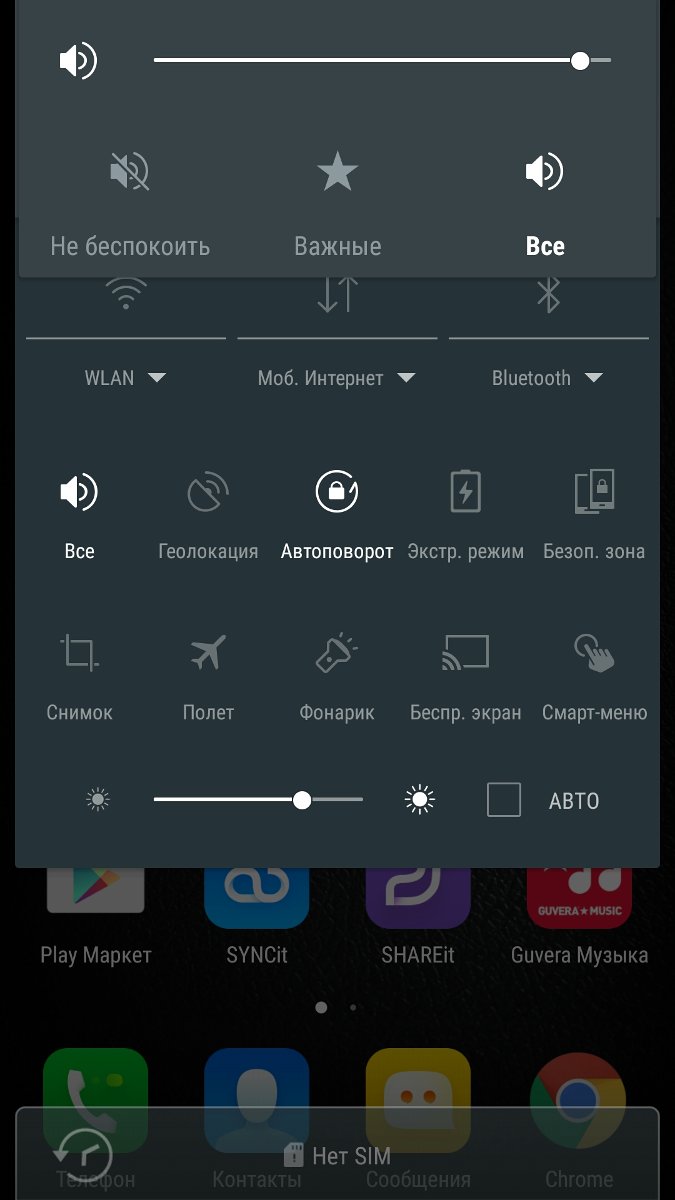Tap the volume slider track
The image size is (675, 1200).
coord(382,61)
